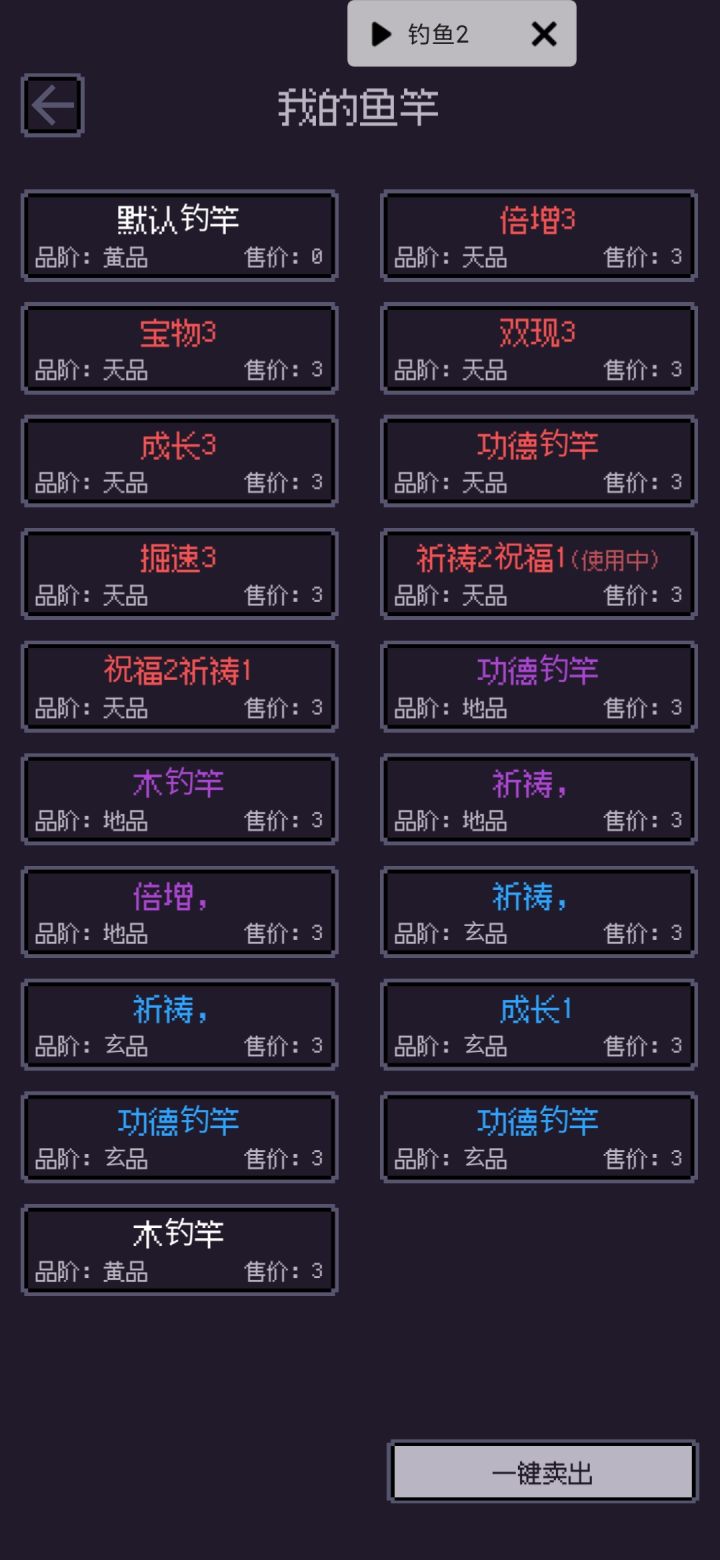Select the 倍增 earth-grade rod card
Image resolution: width=720 pixels, height=1560 pixels.
click(180, 911)
